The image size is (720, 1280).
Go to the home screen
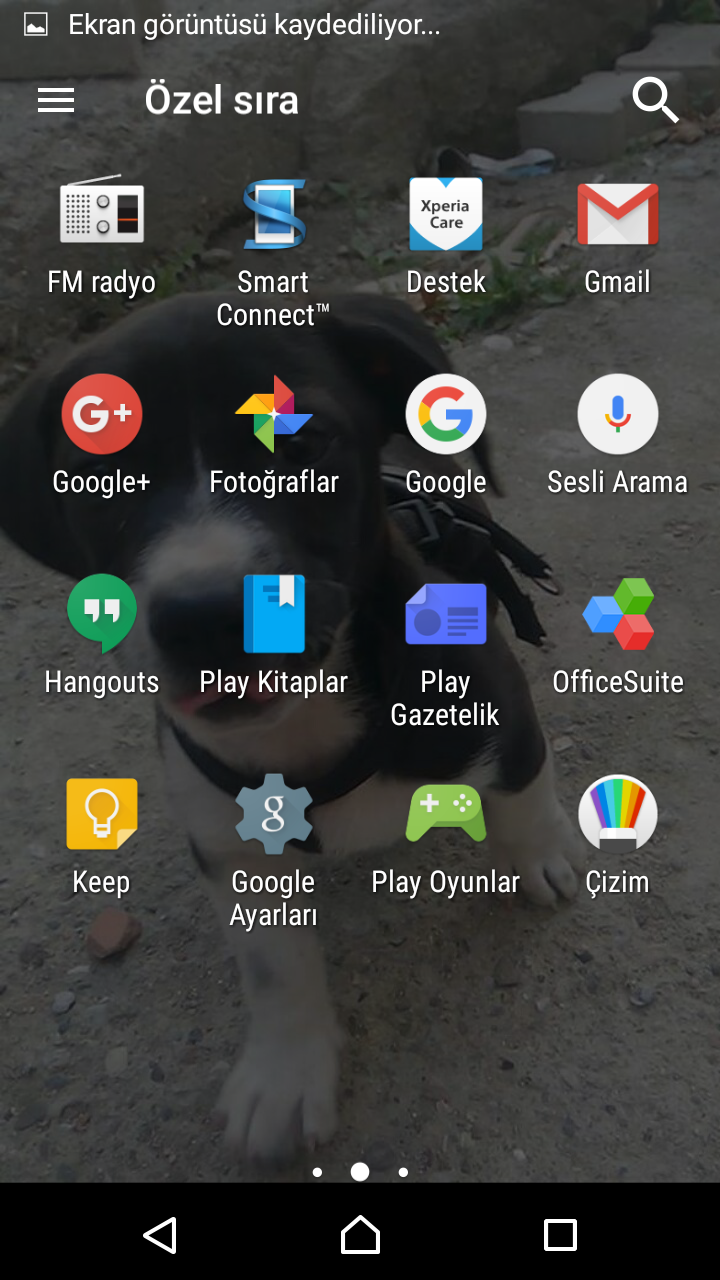(x=360, y=1235)
